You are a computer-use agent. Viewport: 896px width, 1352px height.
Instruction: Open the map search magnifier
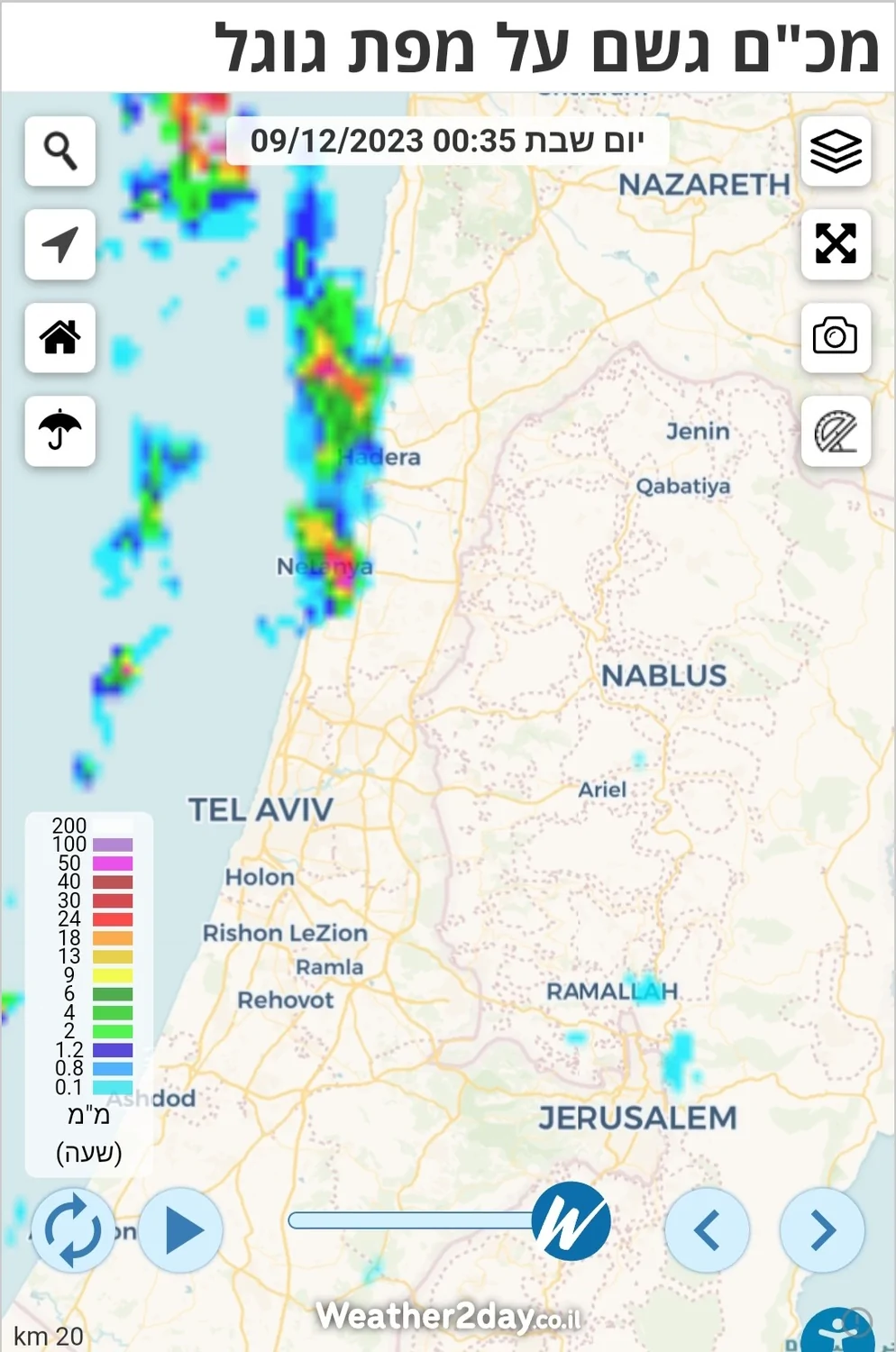(60, 151)
